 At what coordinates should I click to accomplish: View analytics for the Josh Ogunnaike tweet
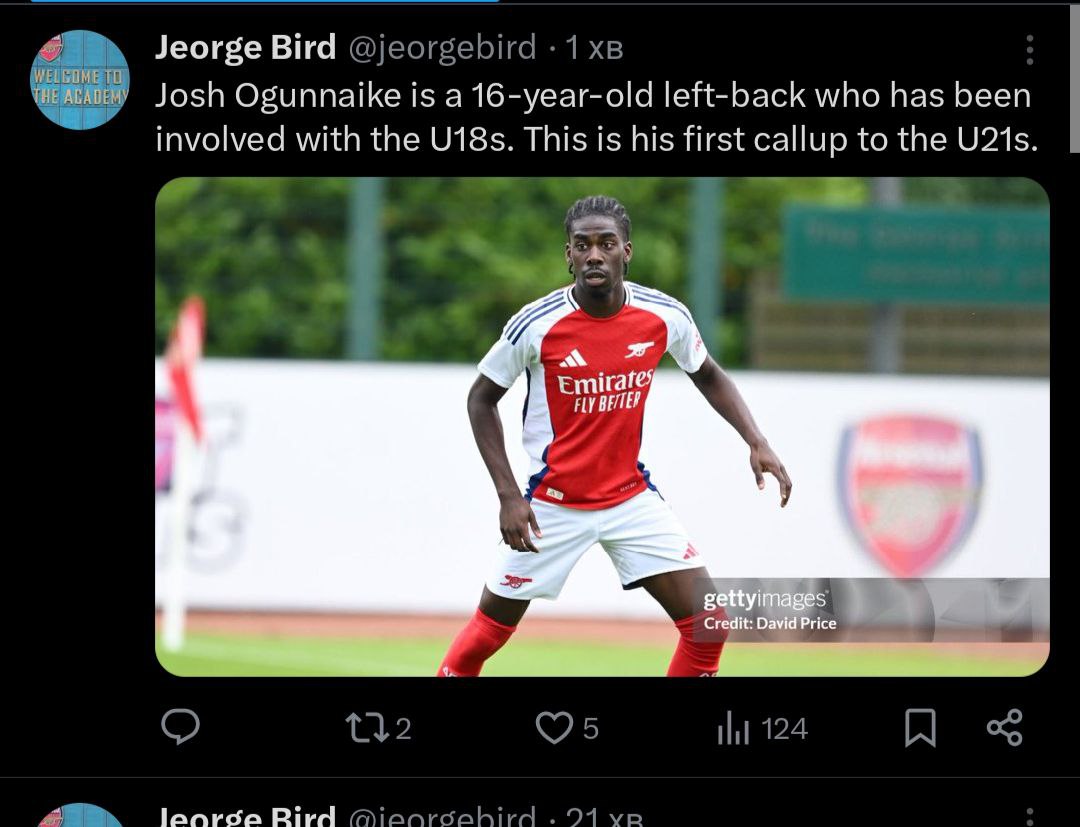click(x=733, y=729)
